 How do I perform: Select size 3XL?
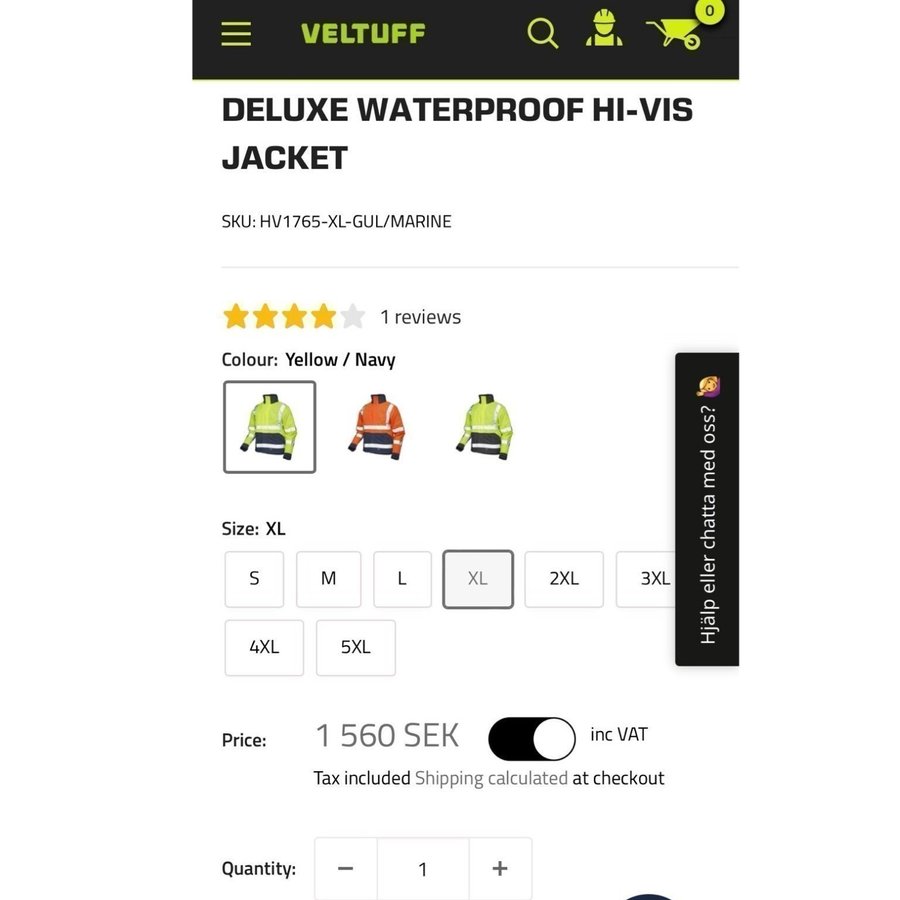coord(655,579)
